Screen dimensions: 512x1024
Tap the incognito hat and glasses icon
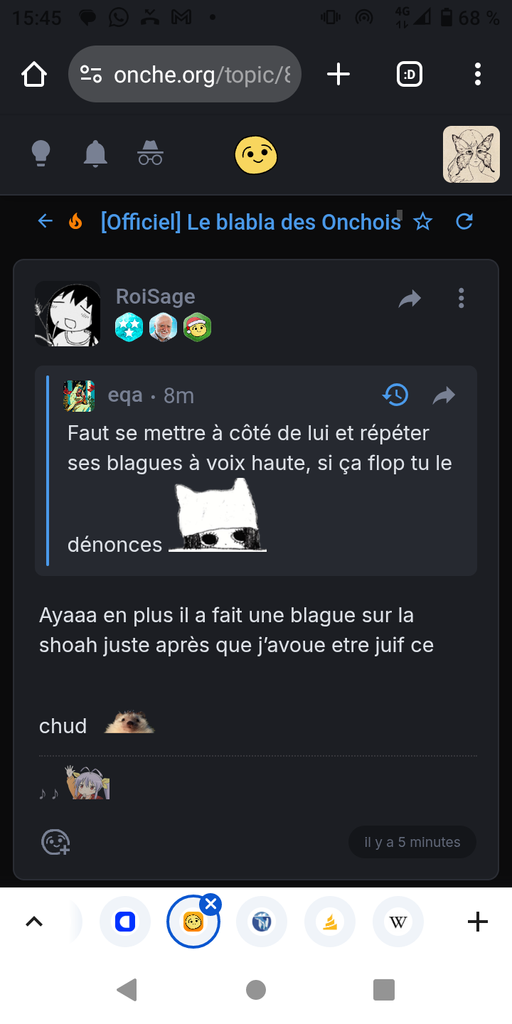click(x=150, y=154)
